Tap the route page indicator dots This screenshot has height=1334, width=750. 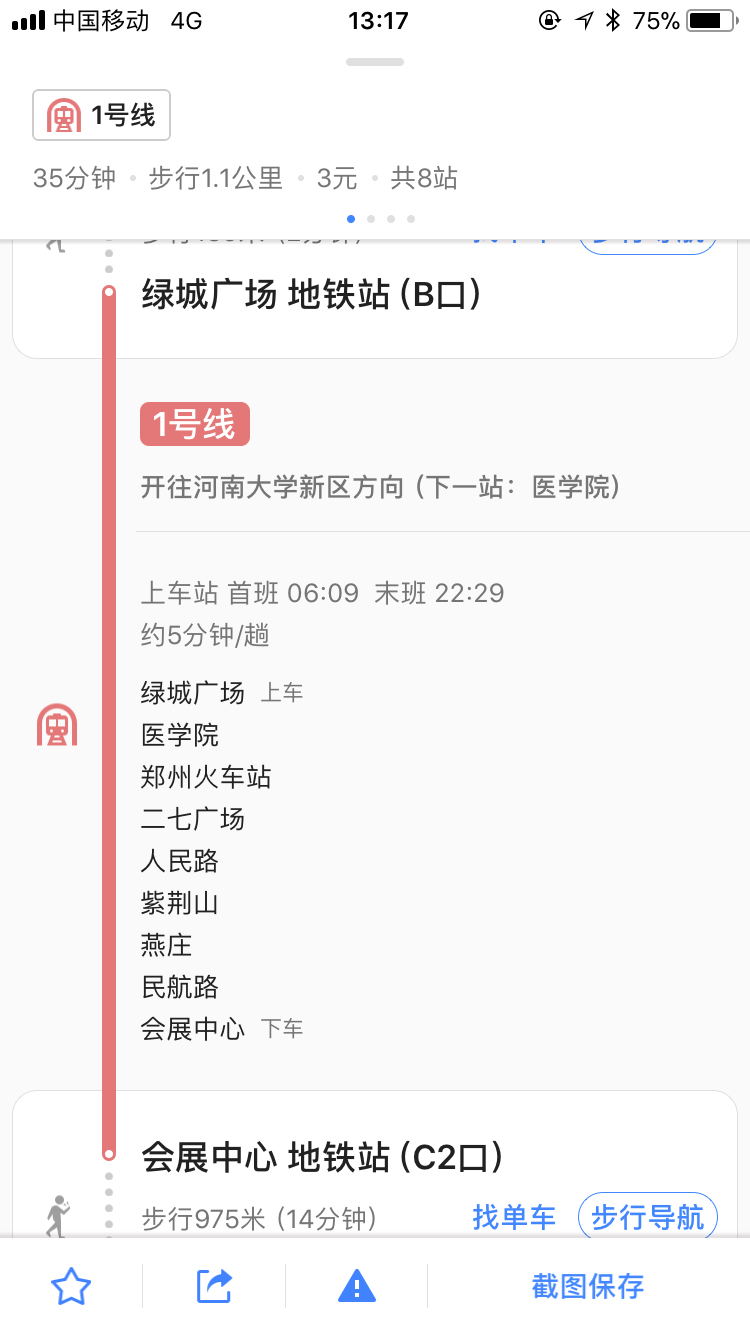[380, 218]
